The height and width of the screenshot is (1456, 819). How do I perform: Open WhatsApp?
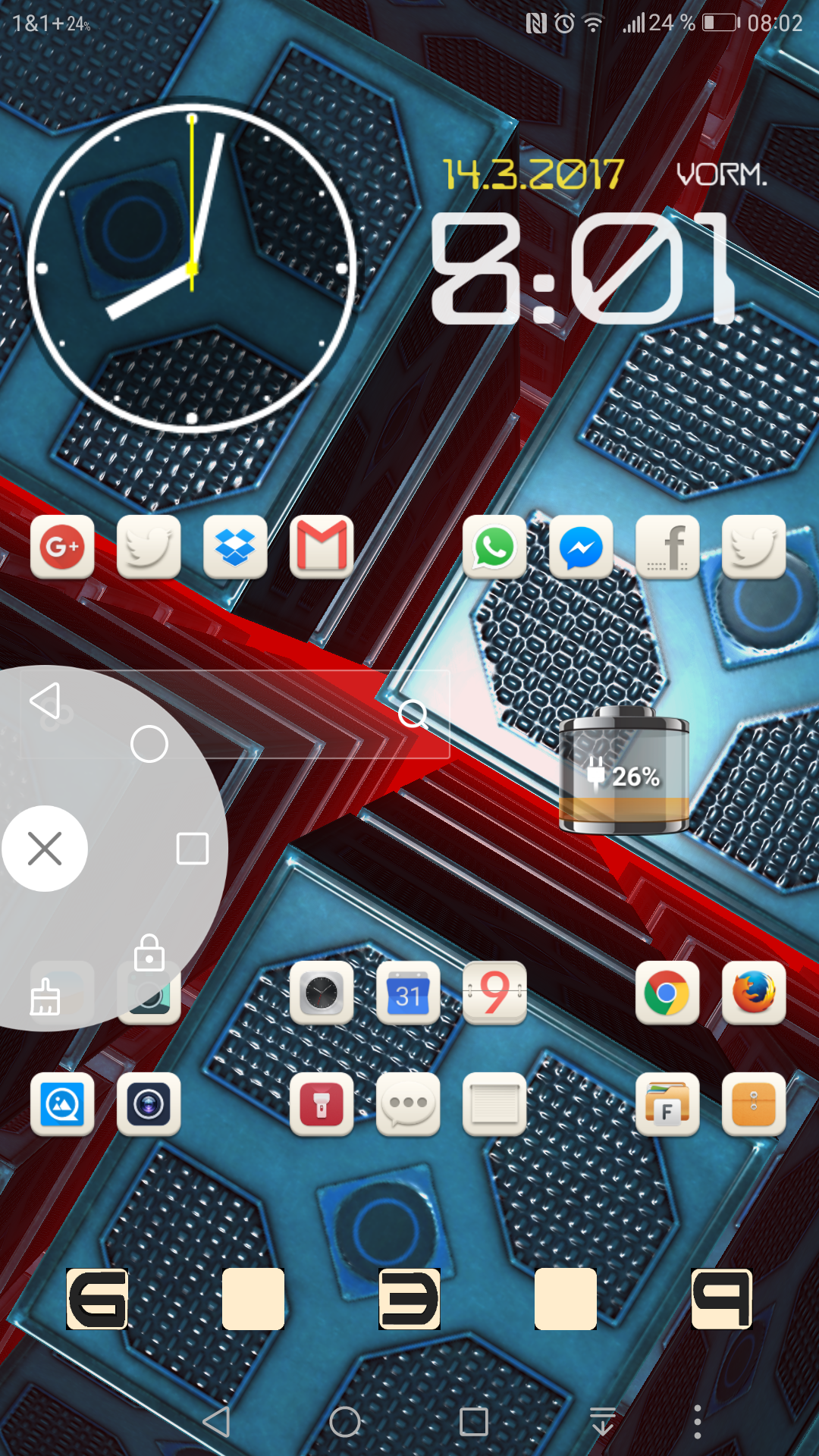pos(494,547)
